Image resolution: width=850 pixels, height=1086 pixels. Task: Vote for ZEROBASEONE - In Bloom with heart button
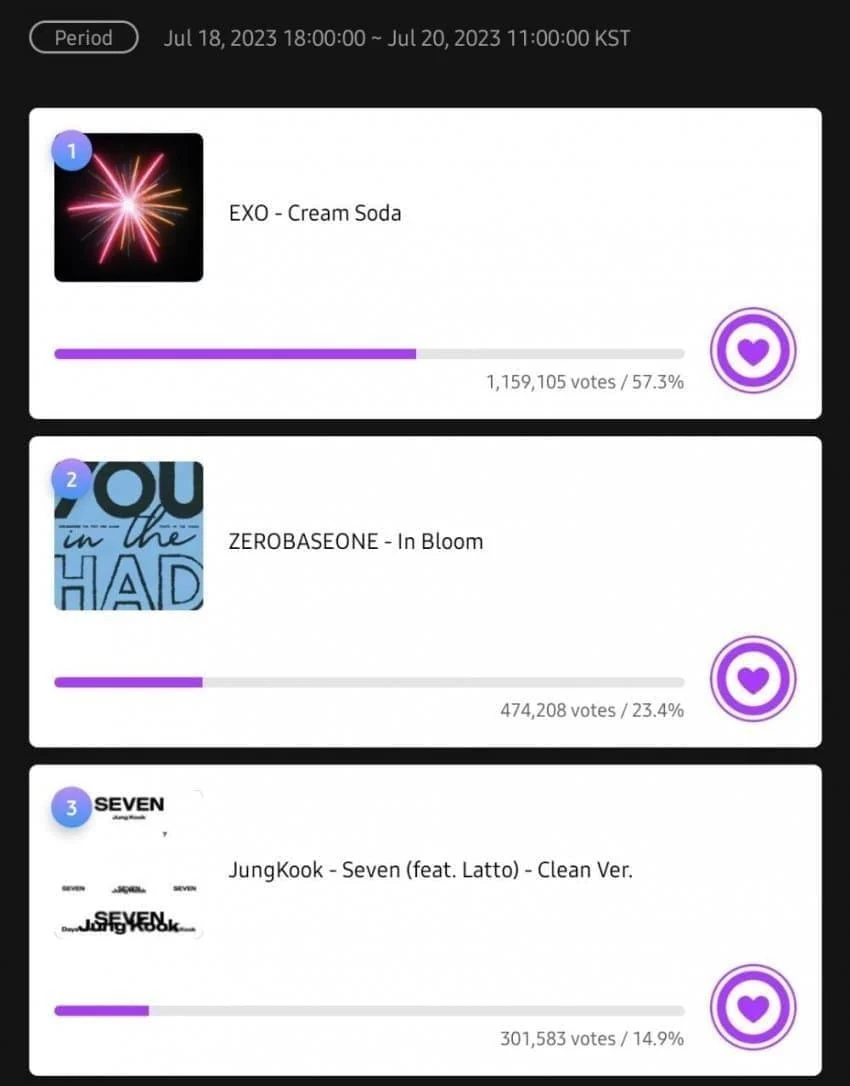coord(752,680)
